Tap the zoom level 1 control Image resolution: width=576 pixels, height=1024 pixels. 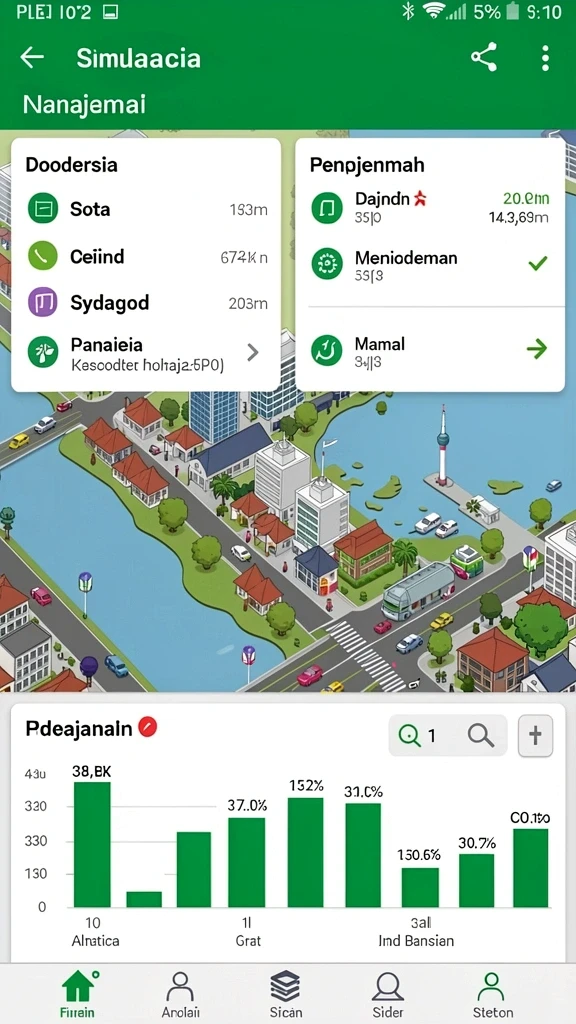tap(418, 736)
